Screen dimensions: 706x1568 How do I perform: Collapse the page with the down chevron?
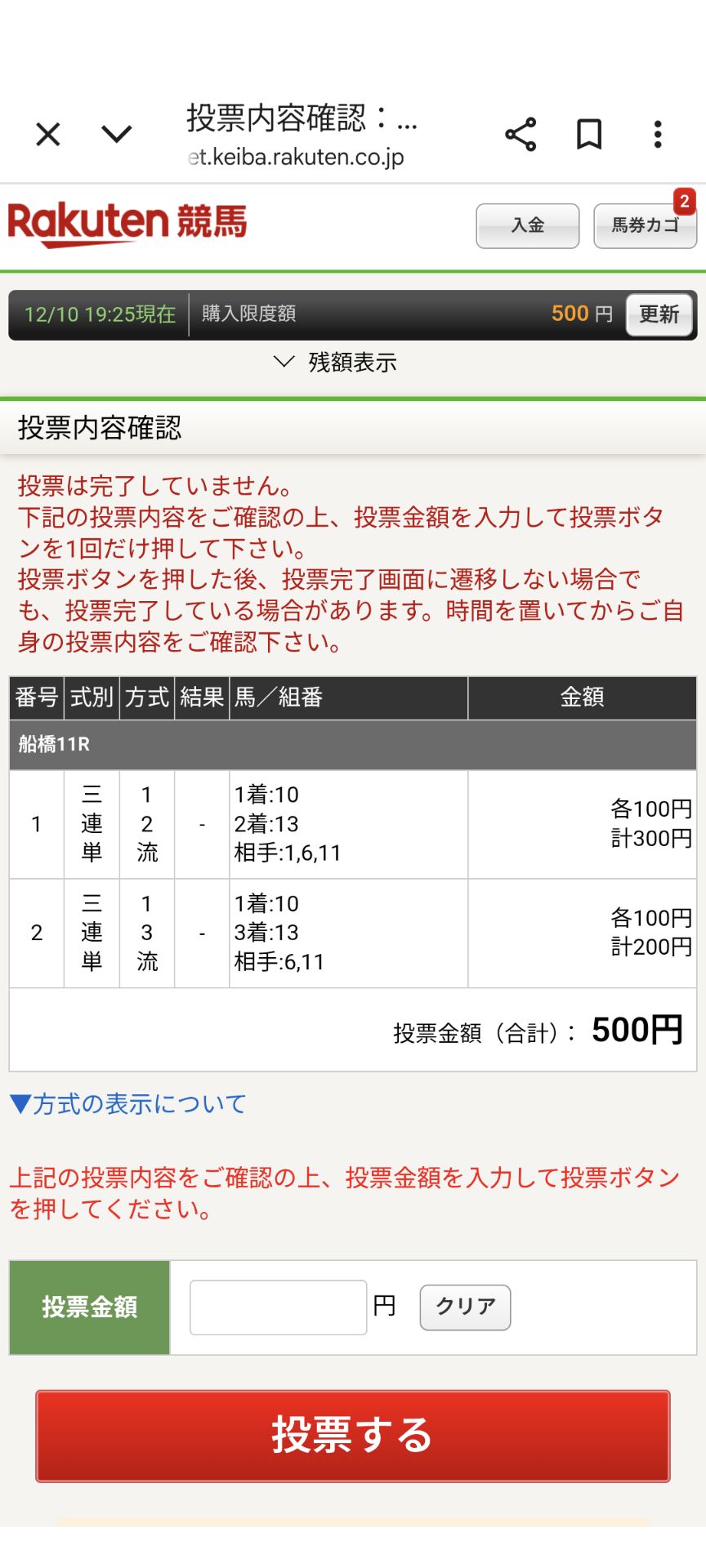[115, 134]
